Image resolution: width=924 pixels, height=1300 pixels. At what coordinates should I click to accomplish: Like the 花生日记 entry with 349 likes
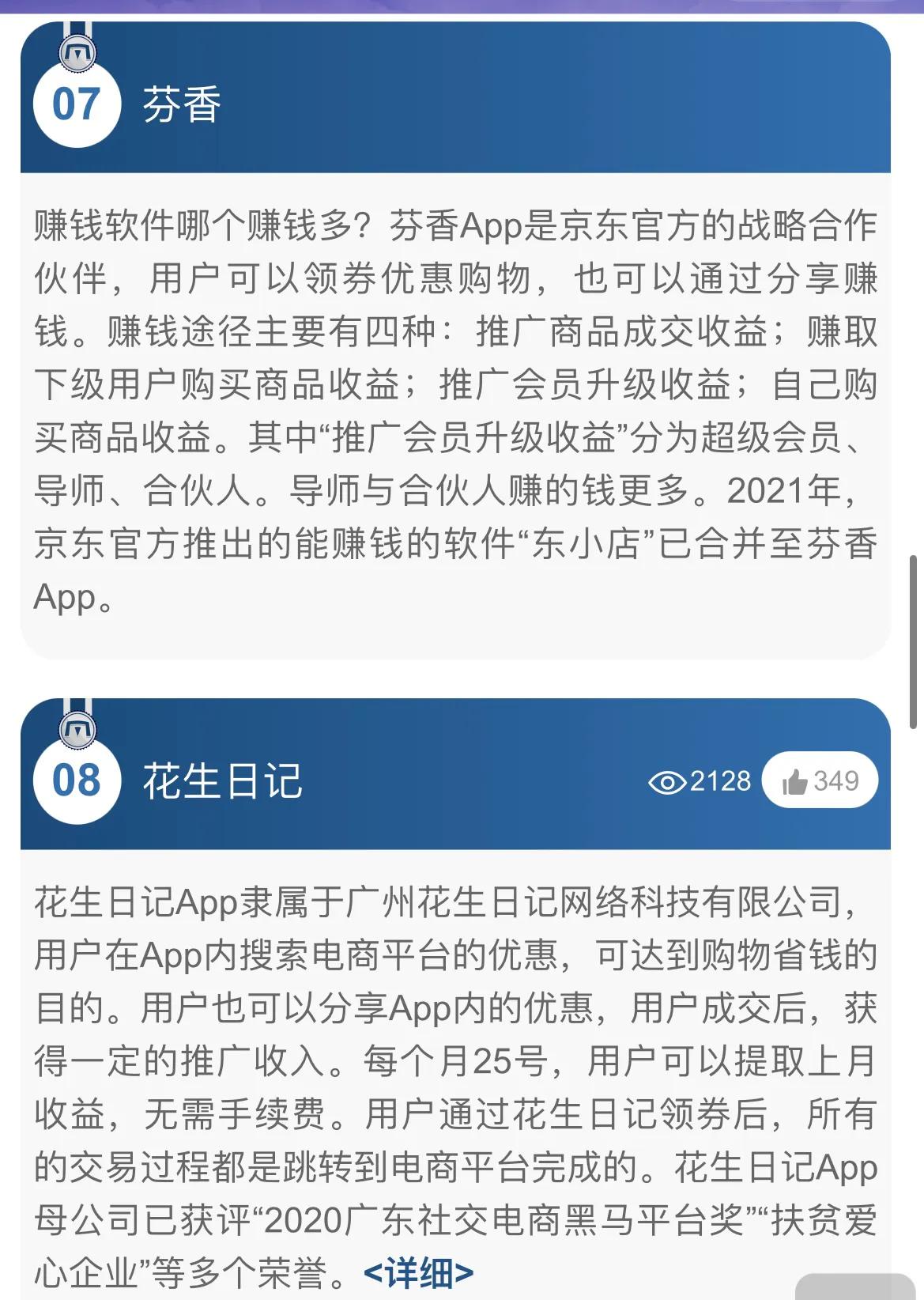pyautogui.click(x=820, y=780)
